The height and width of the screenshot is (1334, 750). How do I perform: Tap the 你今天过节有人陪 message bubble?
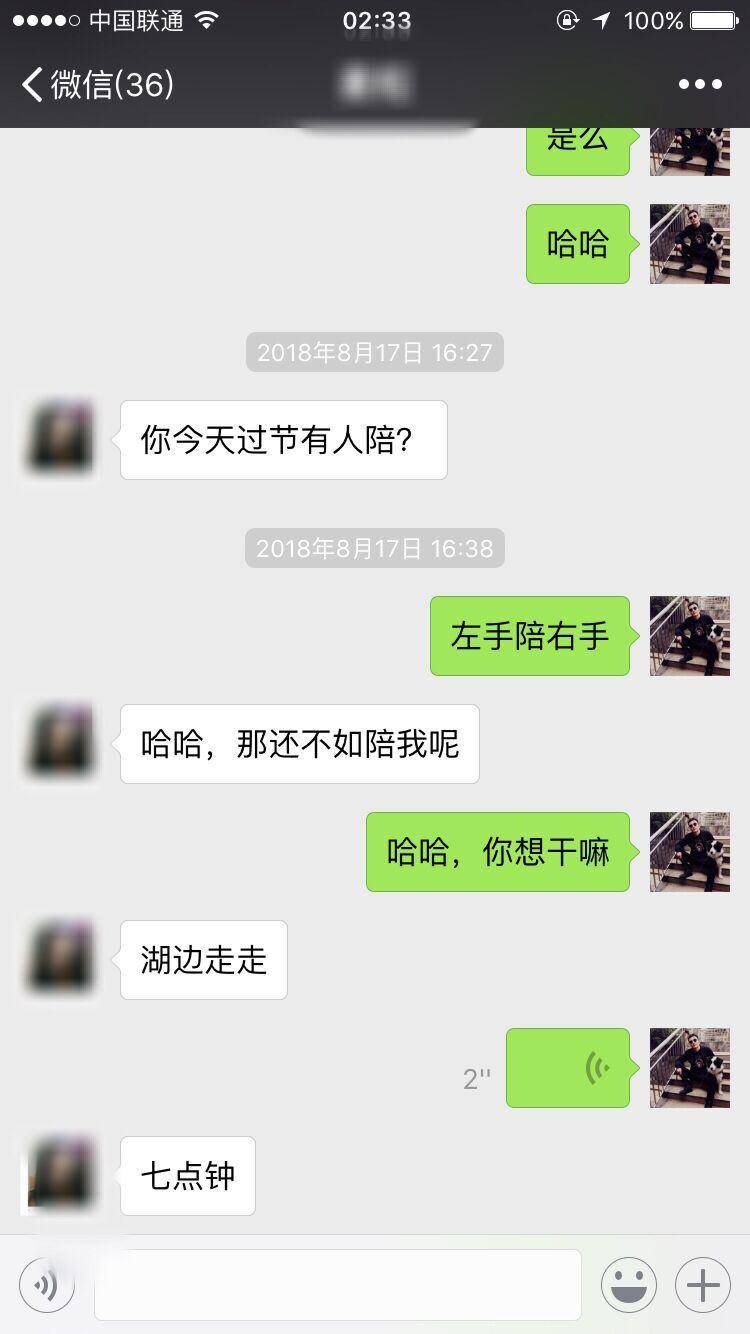283,440
